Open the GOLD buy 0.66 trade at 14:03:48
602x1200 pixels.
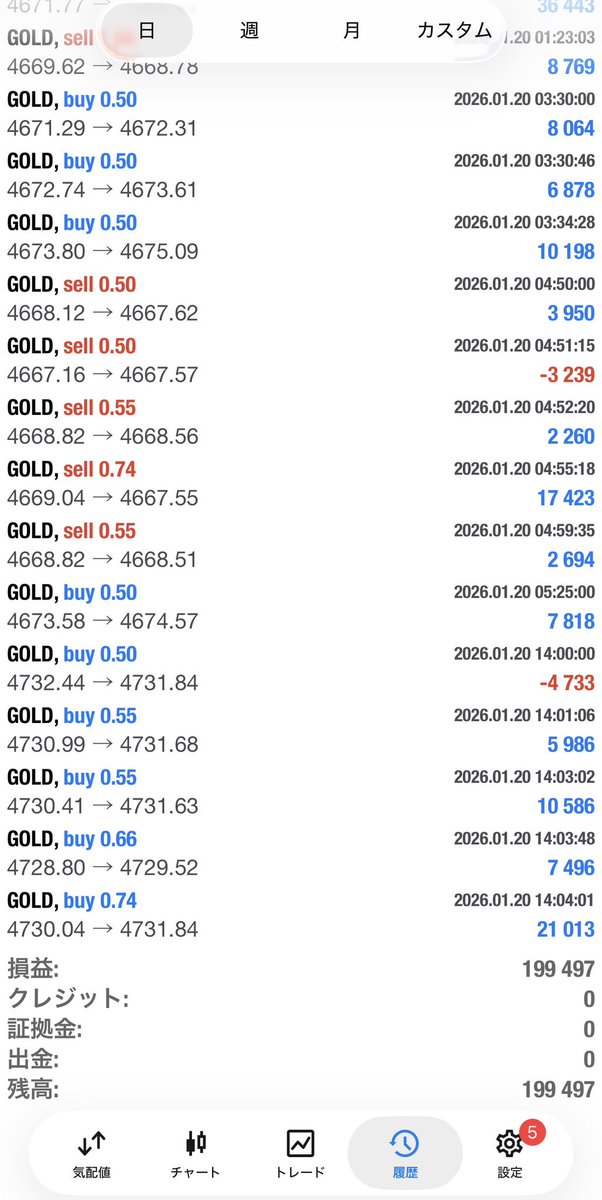tap(301, 853)
